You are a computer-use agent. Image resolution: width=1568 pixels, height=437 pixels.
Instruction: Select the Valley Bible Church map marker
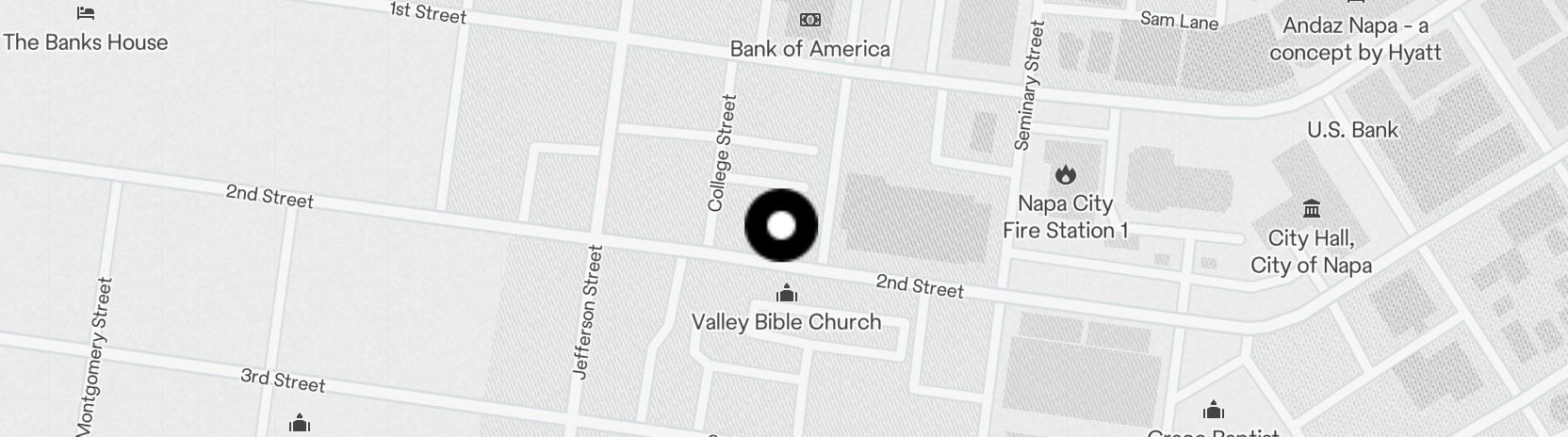[x=786, y=295]
